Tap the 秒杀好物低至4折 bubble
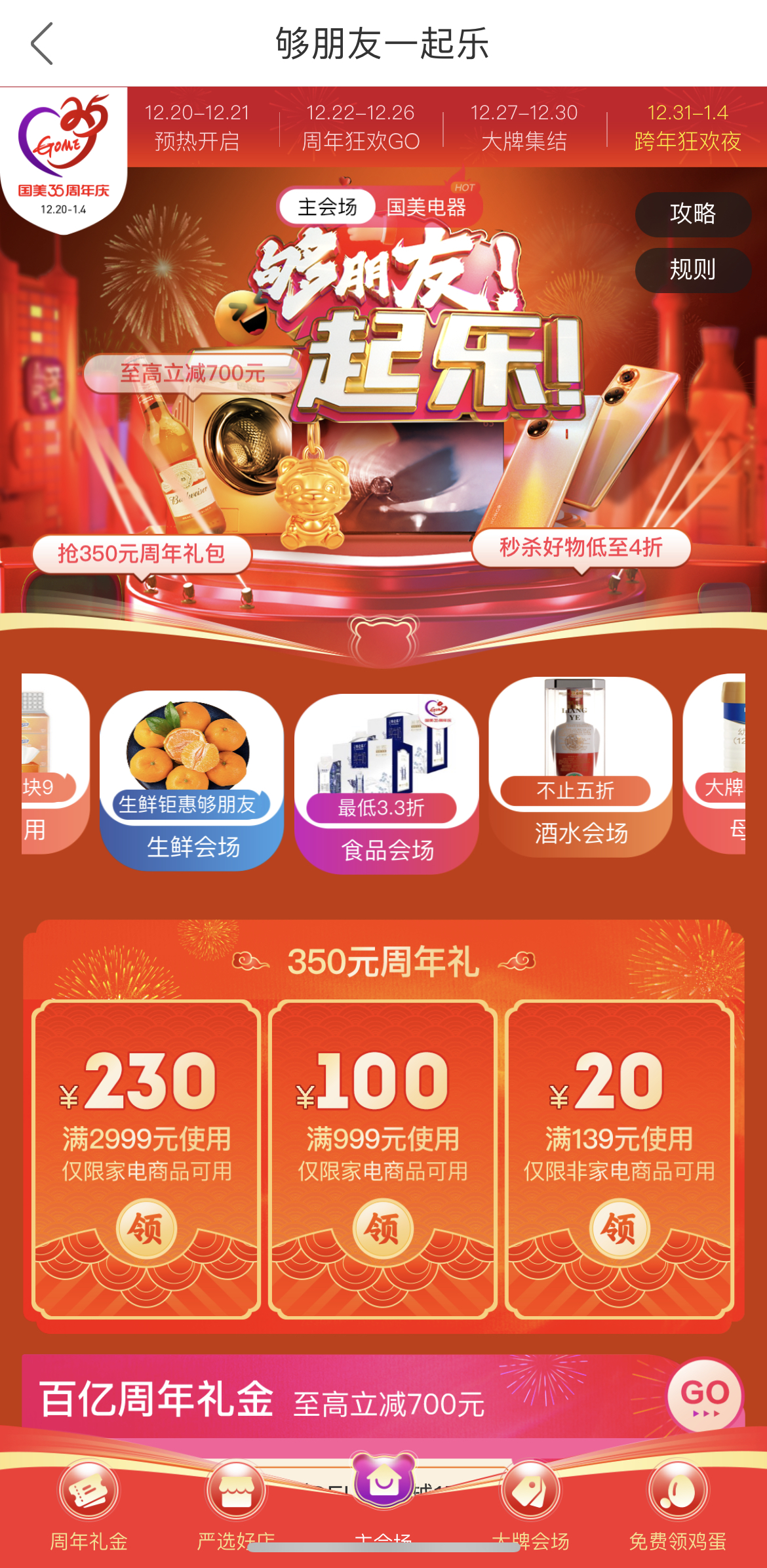This screenshot has width=767, height=1568. (581, 547)
